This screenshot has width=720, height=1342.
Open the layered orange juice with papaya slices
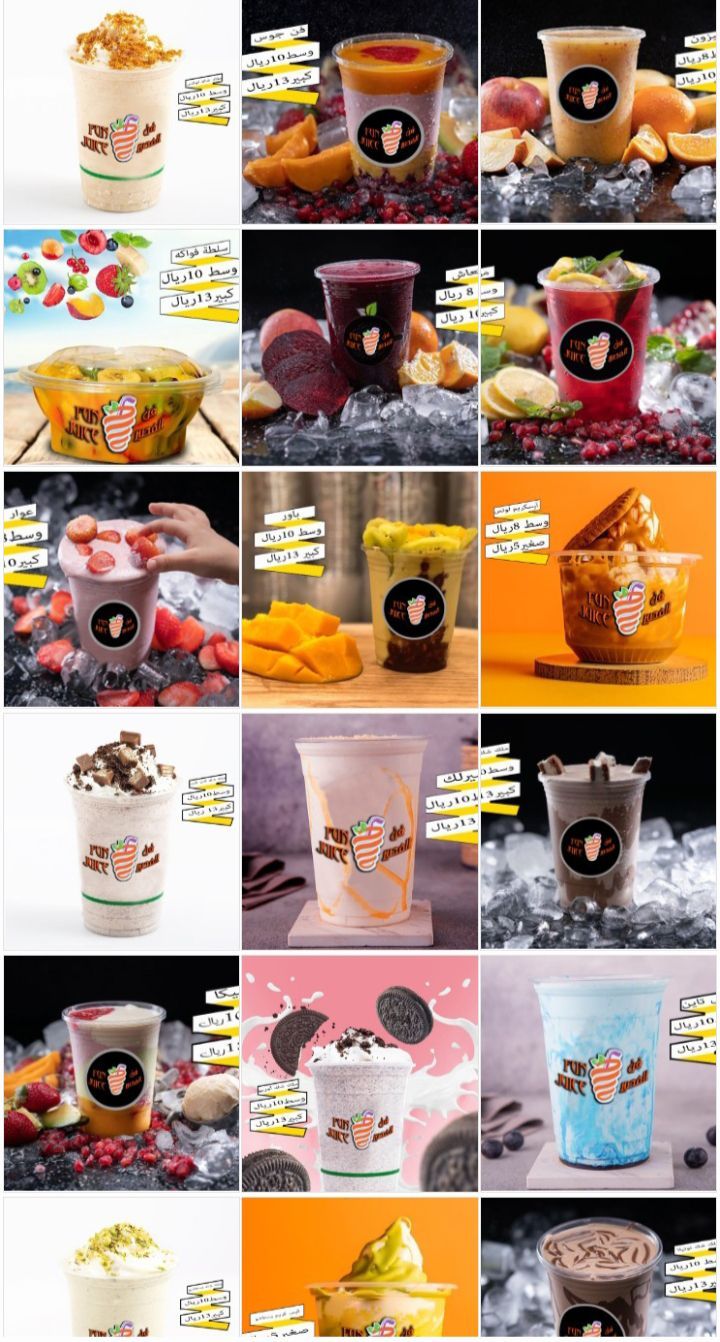(x=360, y=112)
